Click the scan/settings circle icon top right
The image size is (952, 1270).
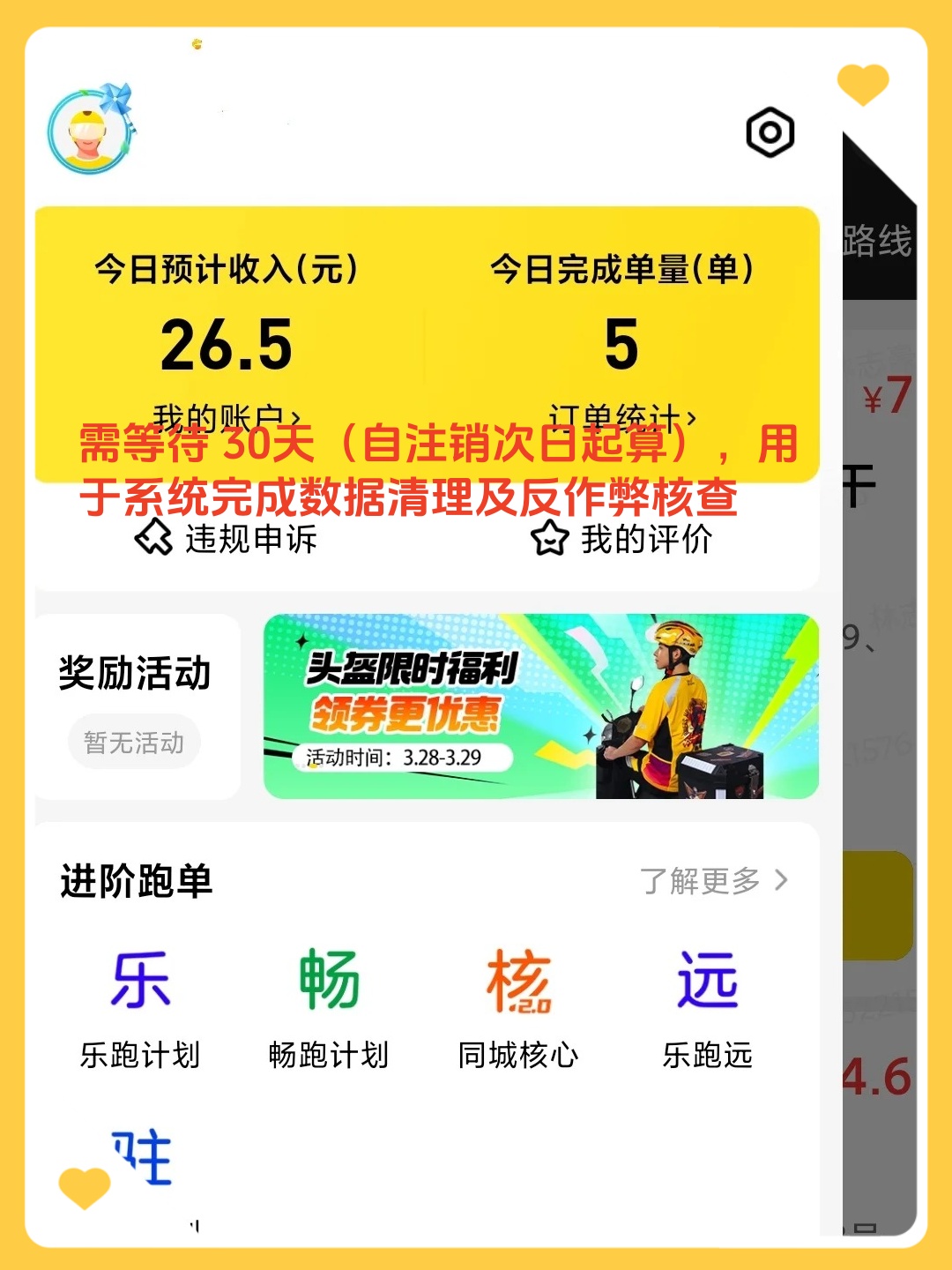(770, 132)
